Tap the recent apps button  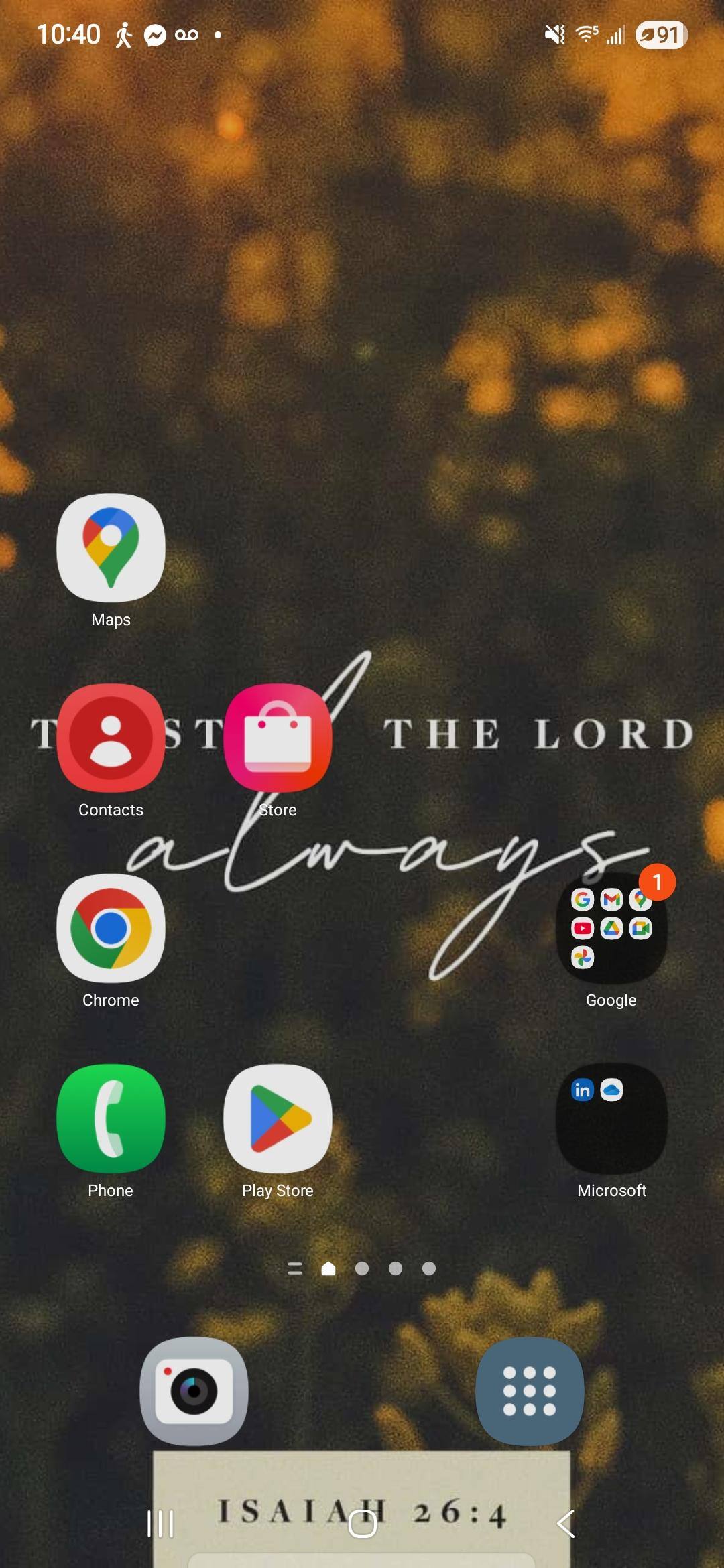(161, 1523)
